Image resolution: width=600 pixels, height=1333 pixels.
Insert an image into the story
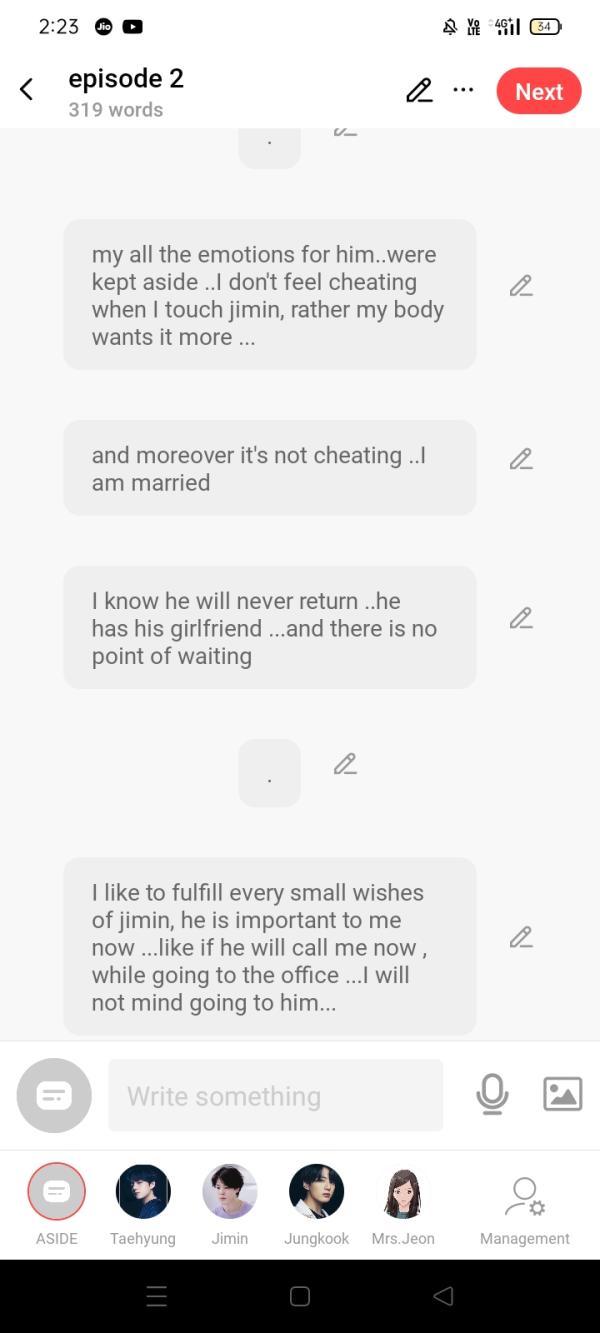562,1094
